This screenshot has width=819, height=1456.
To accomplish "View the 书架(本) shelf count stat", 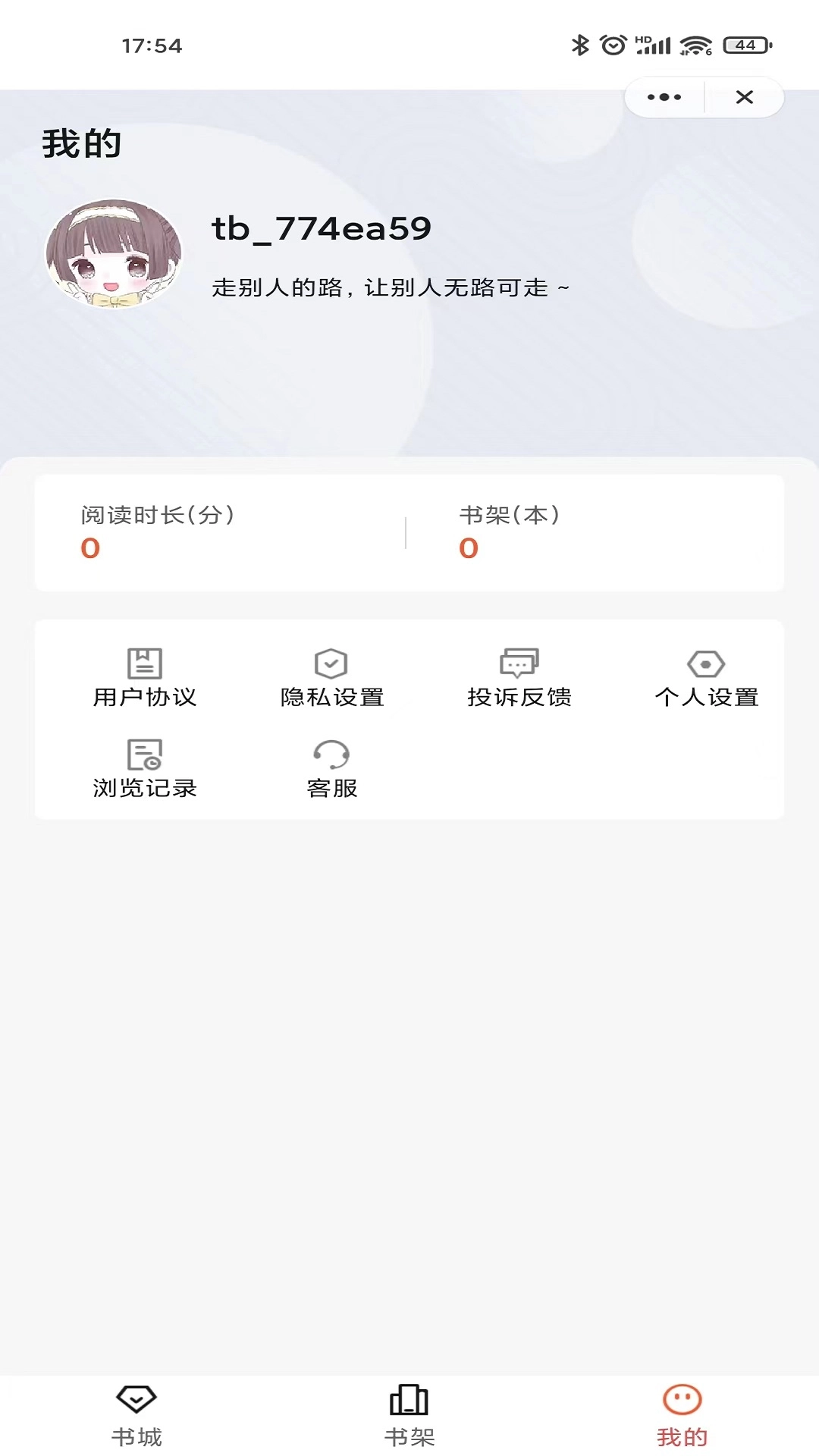I will [510, 531].
